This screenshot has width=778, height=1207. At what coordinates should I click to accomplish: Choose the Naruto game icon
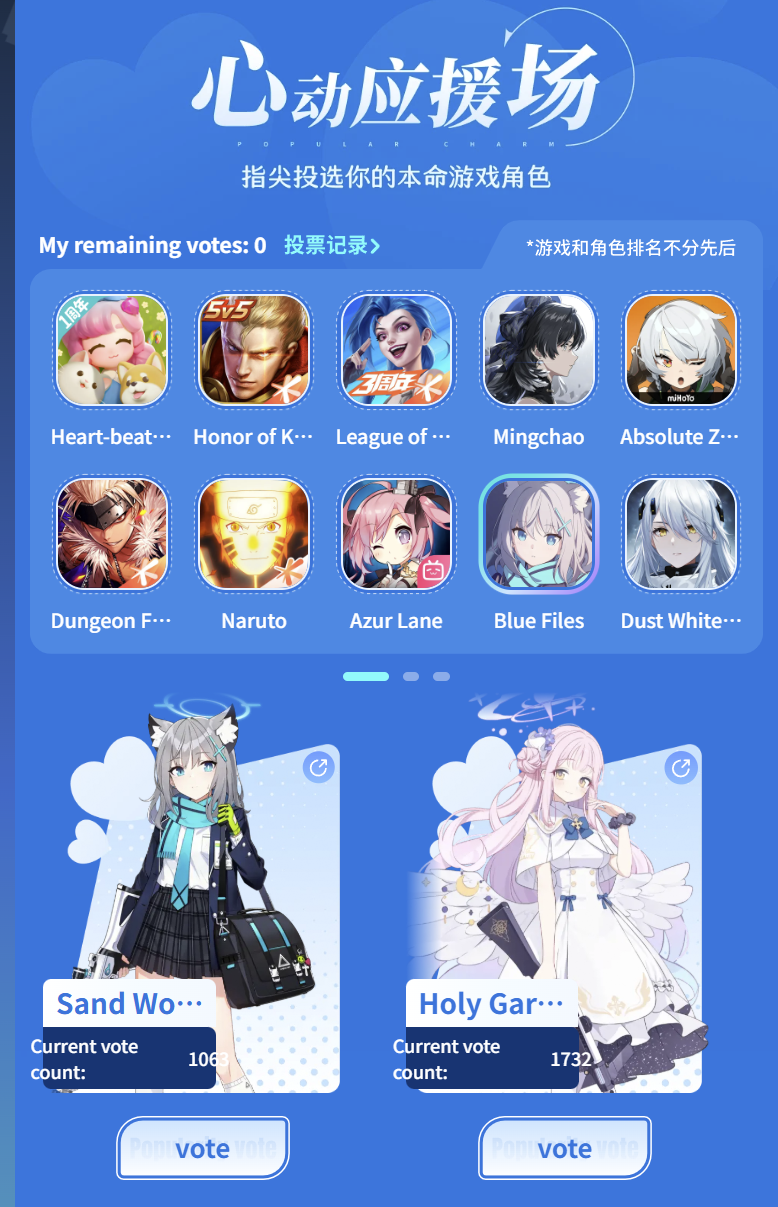pos(254,534)
